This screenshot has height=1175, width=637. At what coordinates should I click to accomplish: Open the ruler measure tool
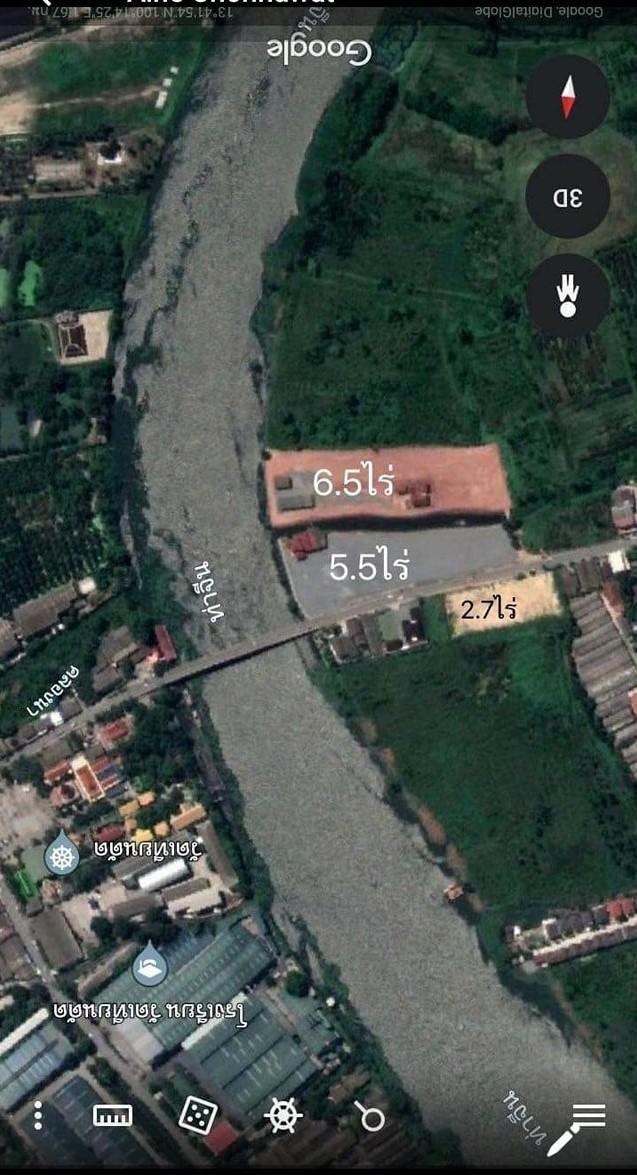(x=112, y=1116)
